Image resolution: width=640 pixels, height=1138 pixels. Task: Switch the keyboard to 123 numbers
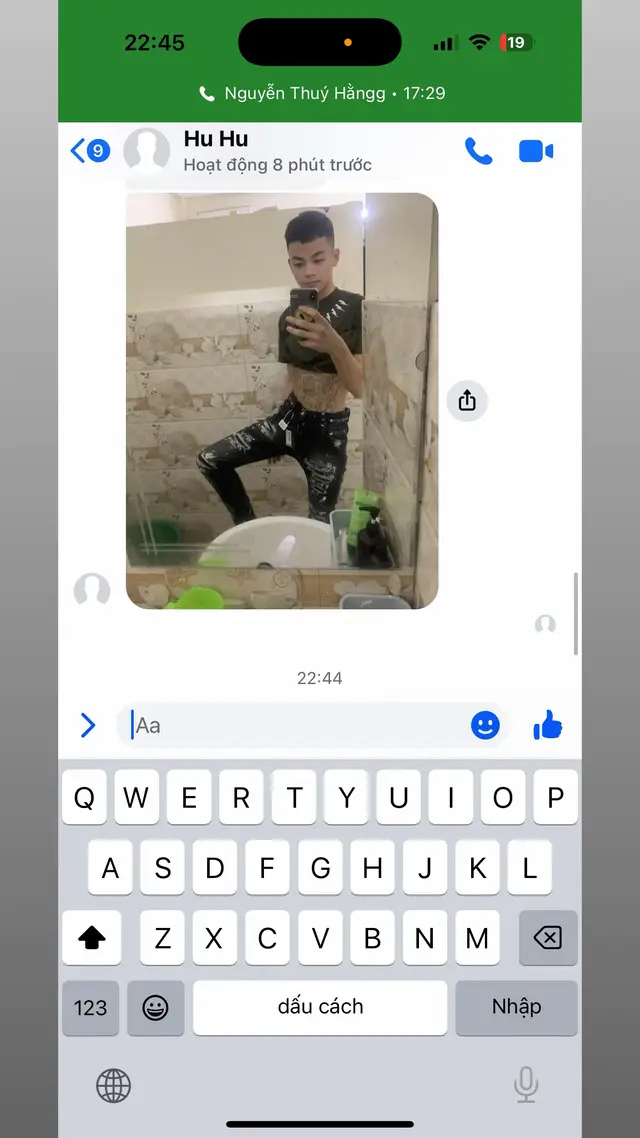[90, 1007]
